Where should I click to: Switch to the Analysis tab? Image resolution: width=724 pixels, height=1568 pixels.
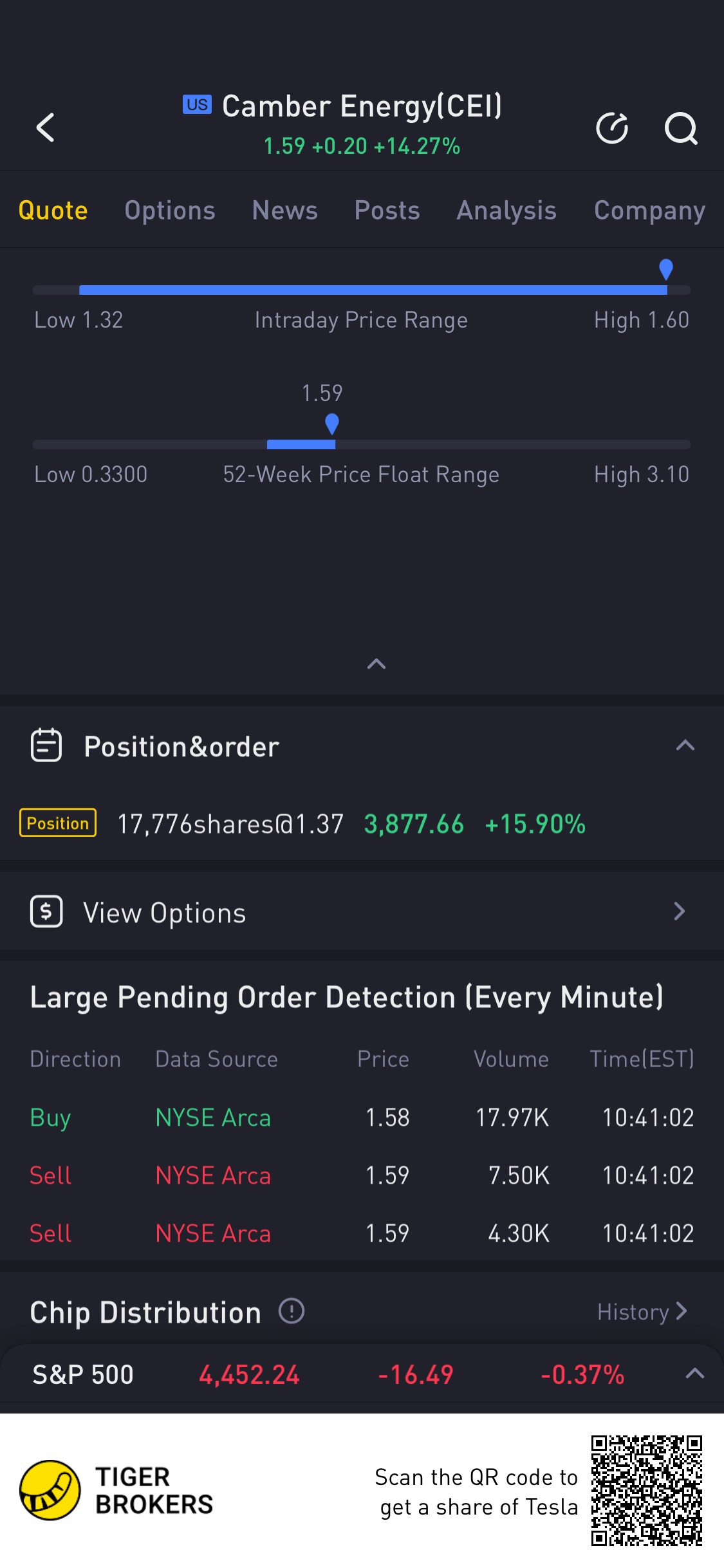[507, 210]
